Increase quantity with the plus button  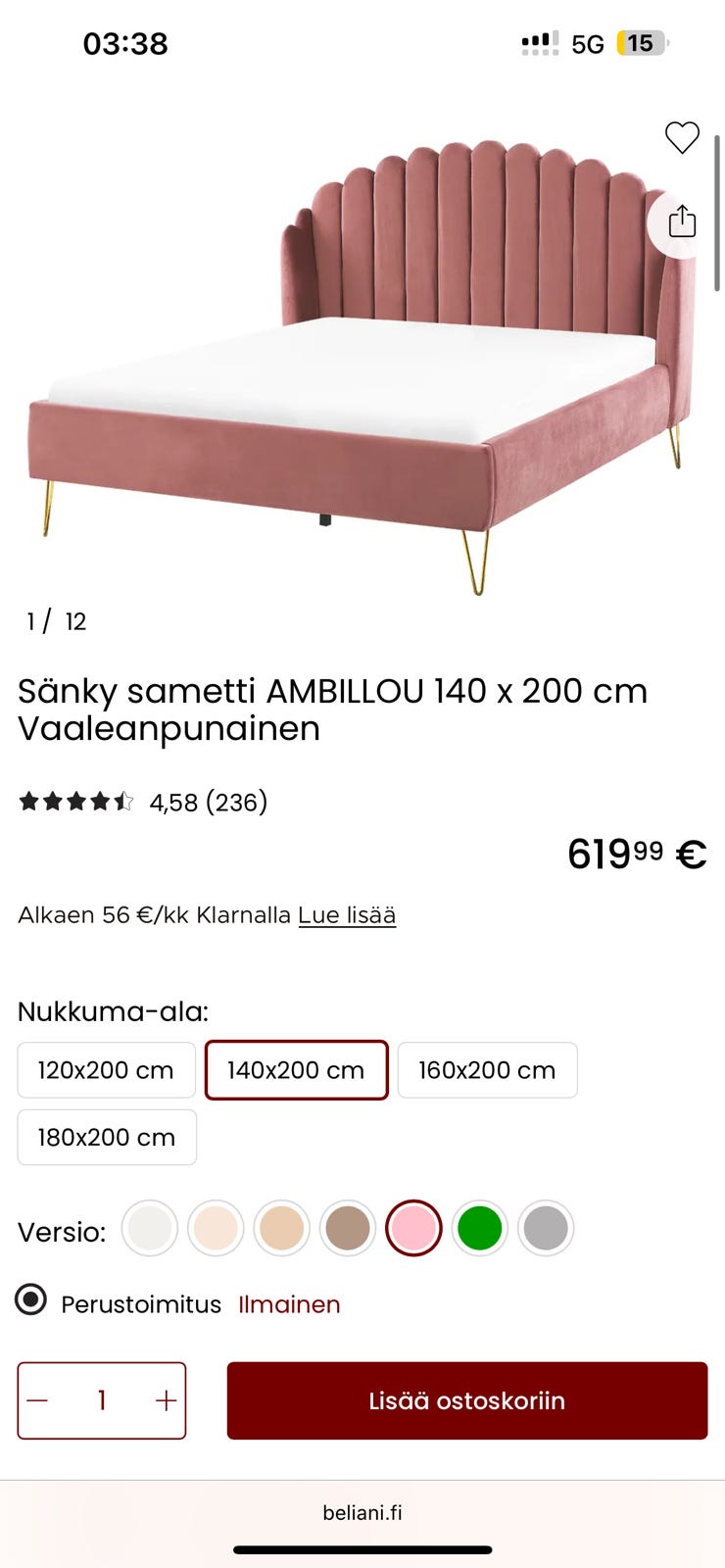click(166, 1400)
